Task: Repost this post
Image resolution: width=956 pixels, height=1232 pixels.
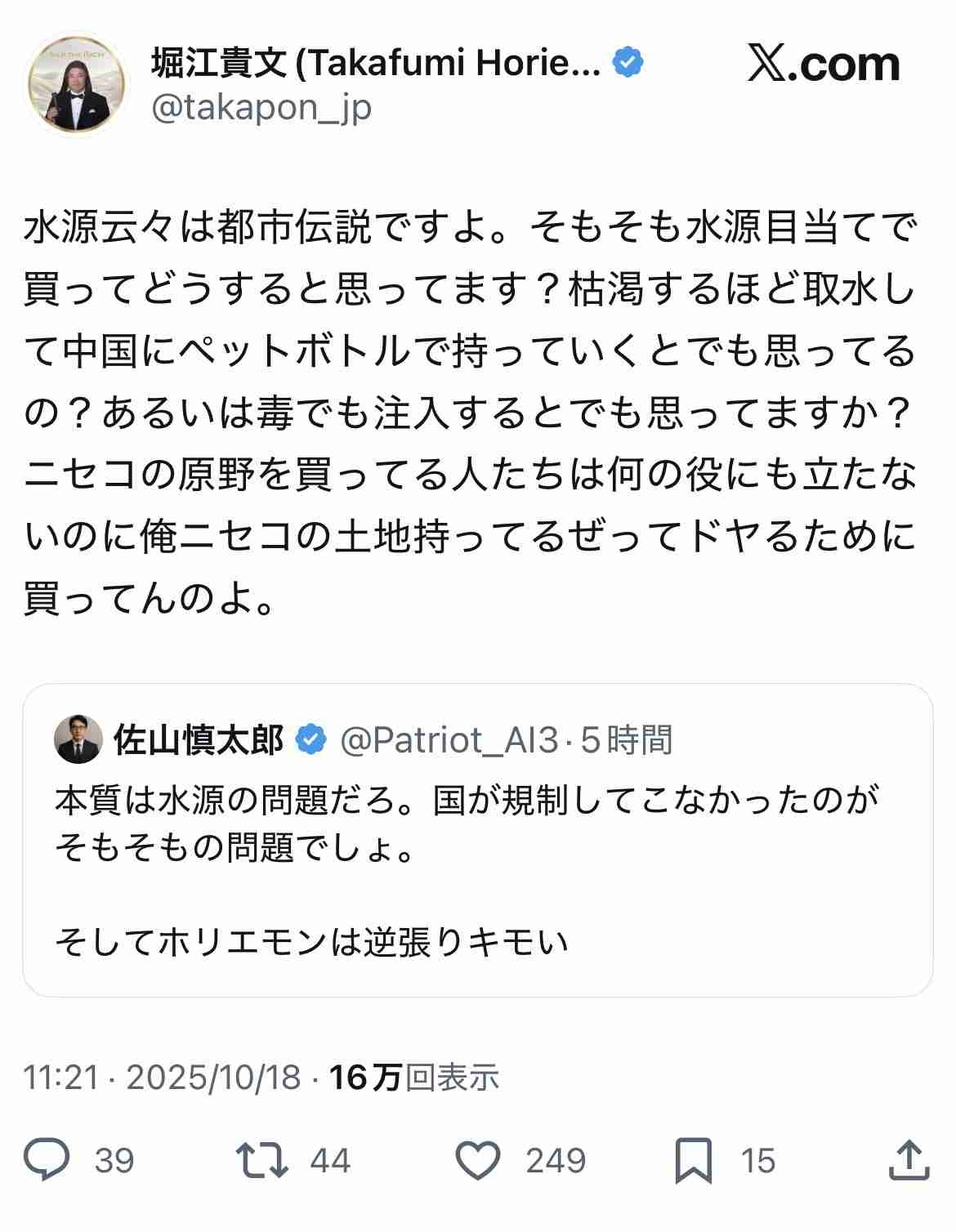Action: 261,1160
